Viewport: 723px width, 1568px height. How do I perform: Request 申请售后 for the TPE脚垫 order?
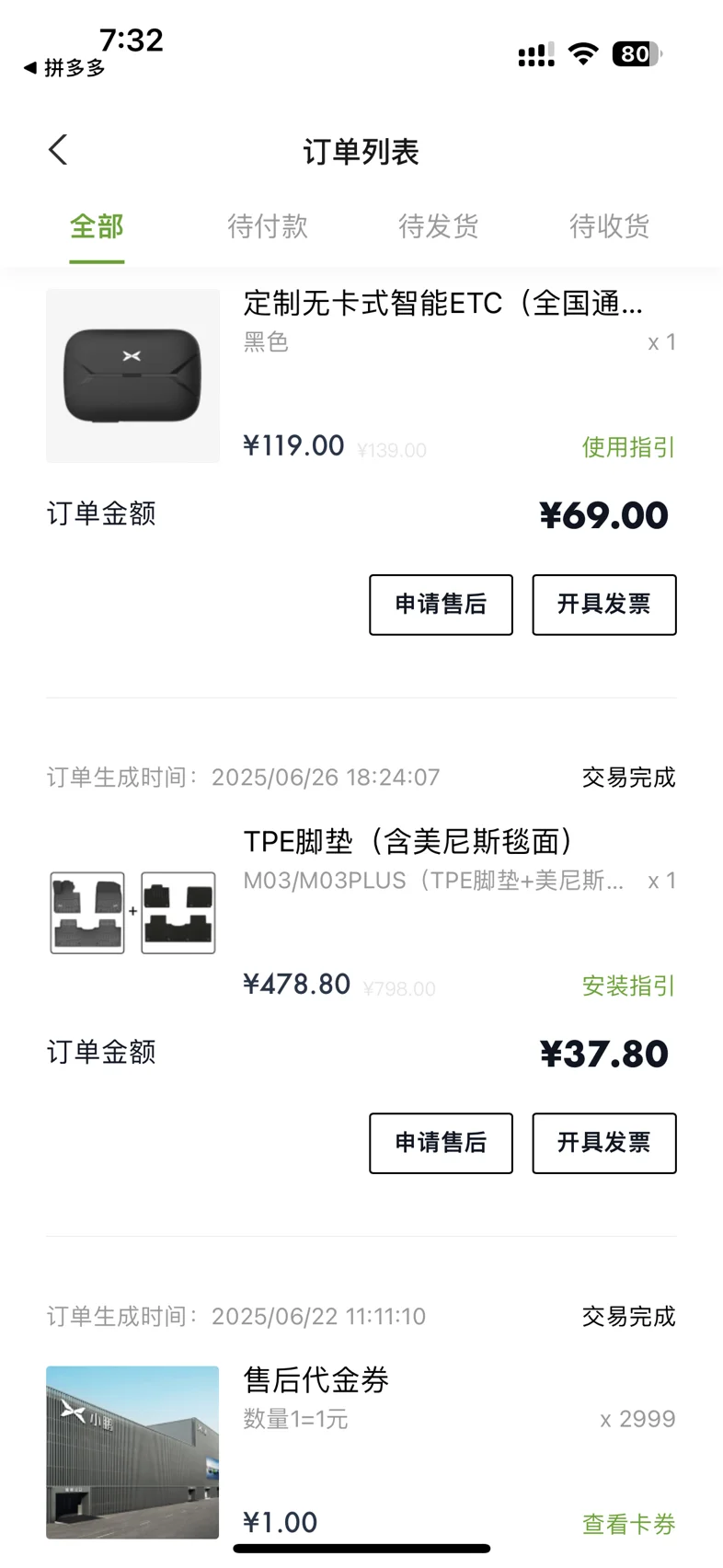[441, 1143]
